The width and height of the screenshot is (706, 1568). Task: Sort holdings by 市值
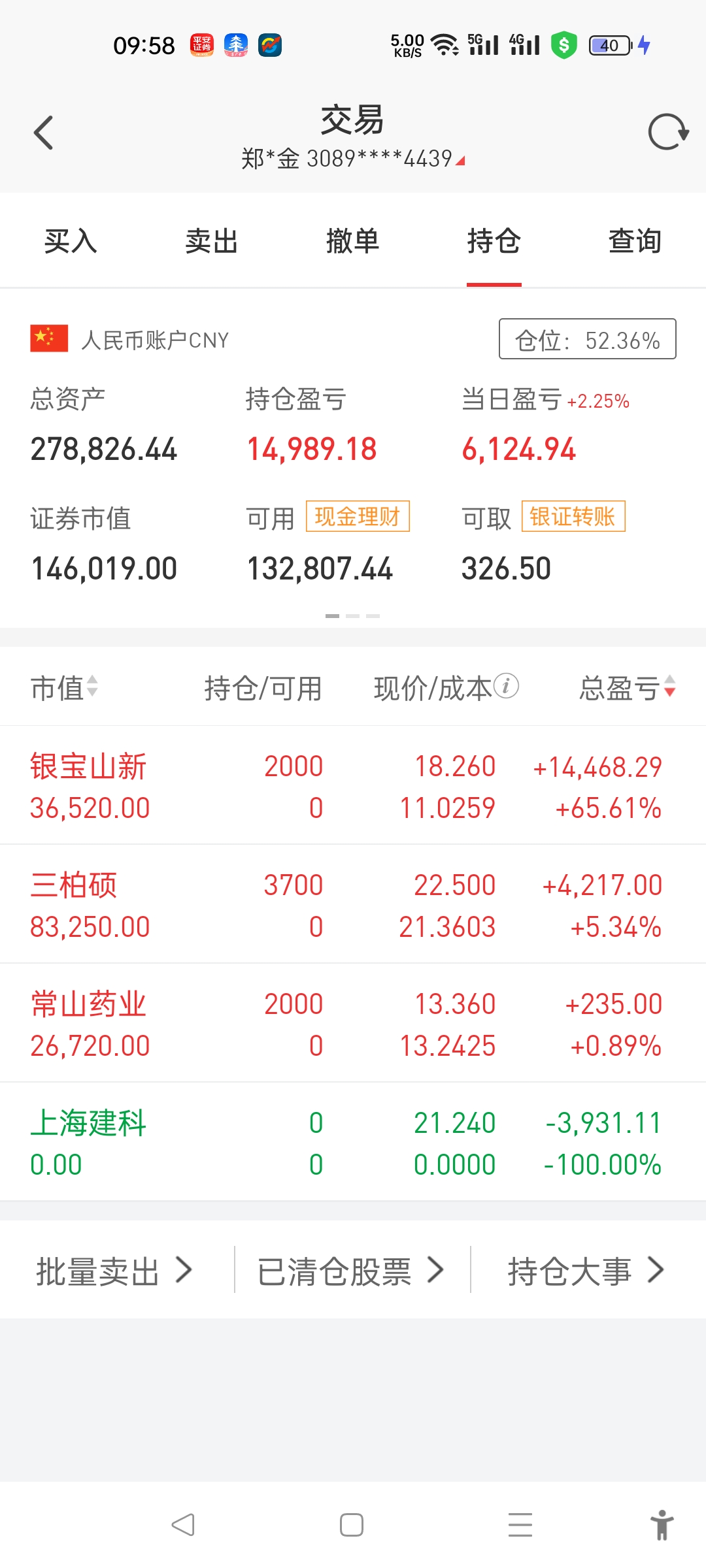point(64,687)
